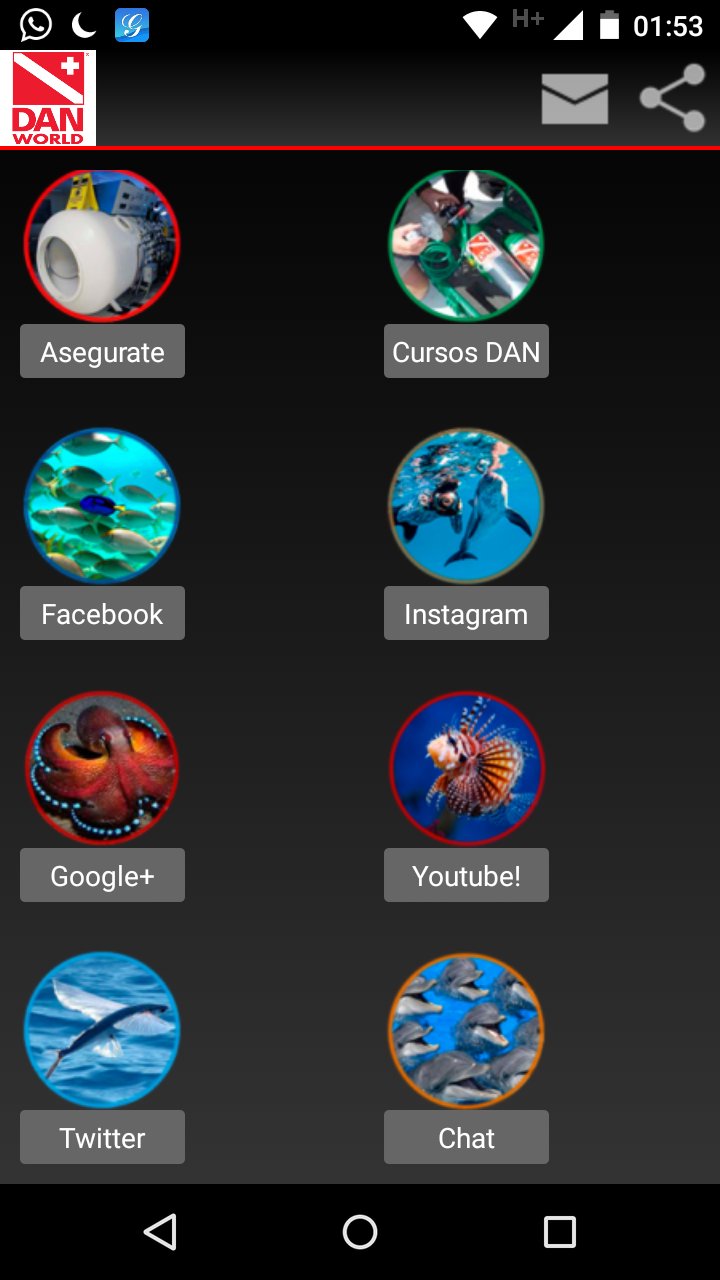Tap the Cursos DAN circular icon

pos(466,243)
